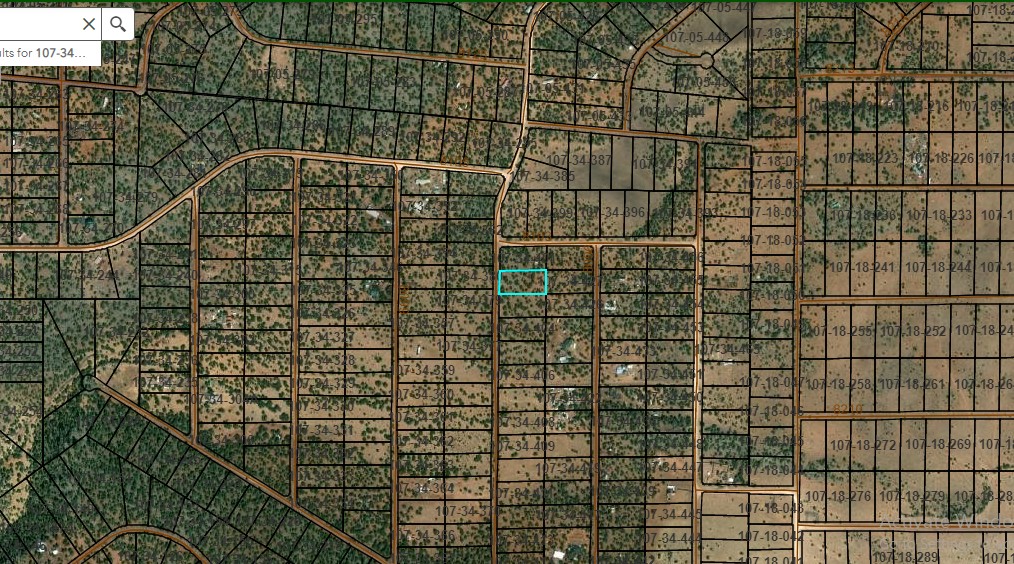Screen dimensions: 1014x564
Task: Select the cyan highlighted parcel
Action: point(522,282)
